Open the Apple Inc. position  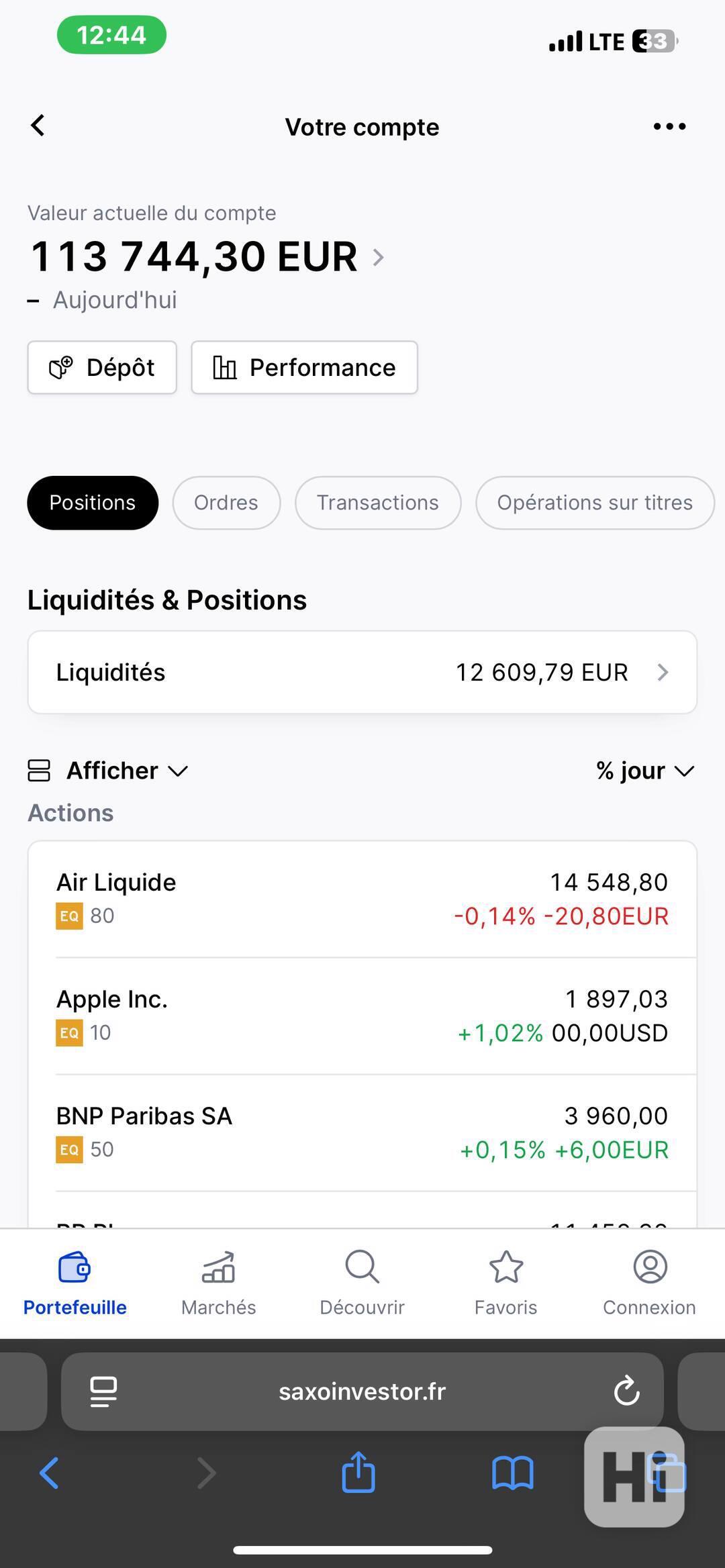(362, 1016)
